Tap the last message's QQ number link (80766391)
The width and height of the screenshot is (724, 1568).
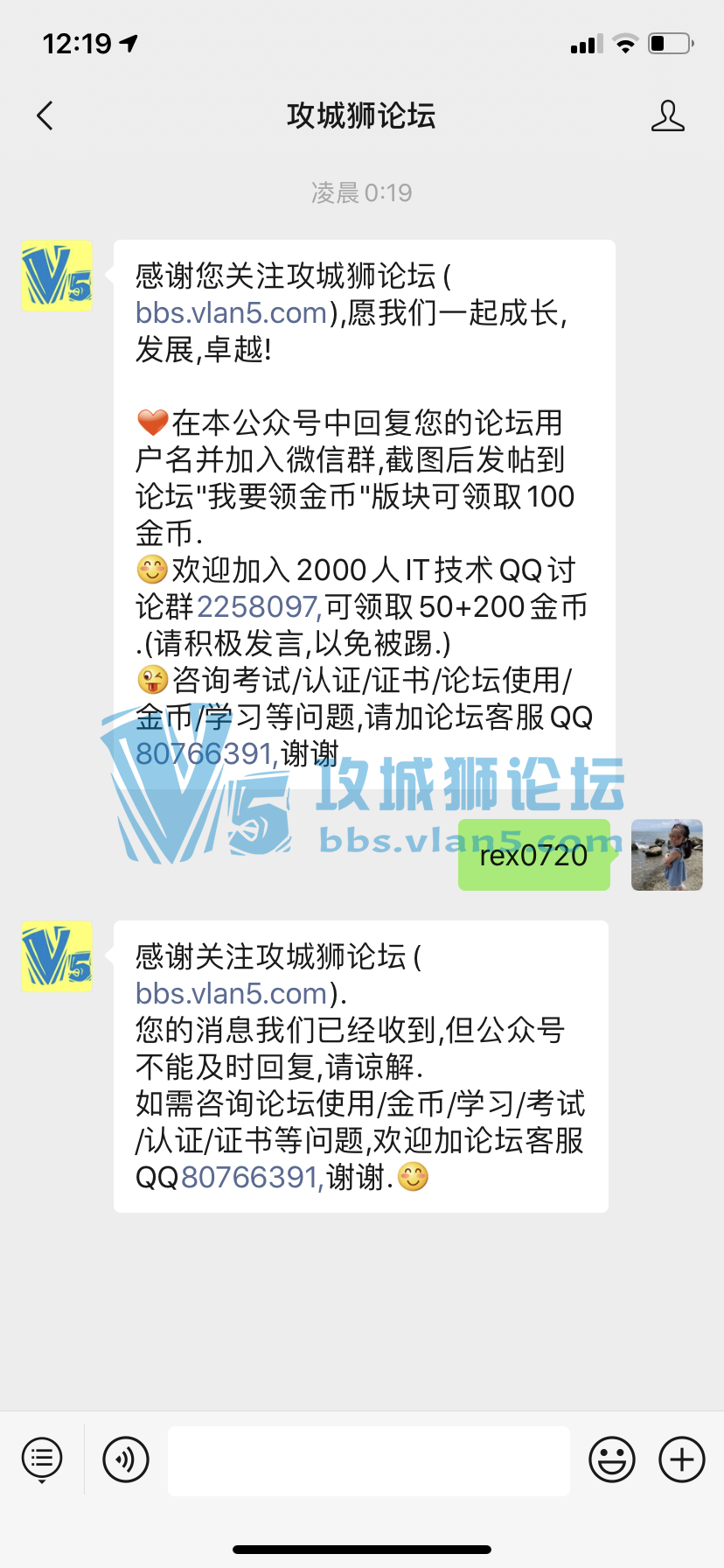[251, 1178]
